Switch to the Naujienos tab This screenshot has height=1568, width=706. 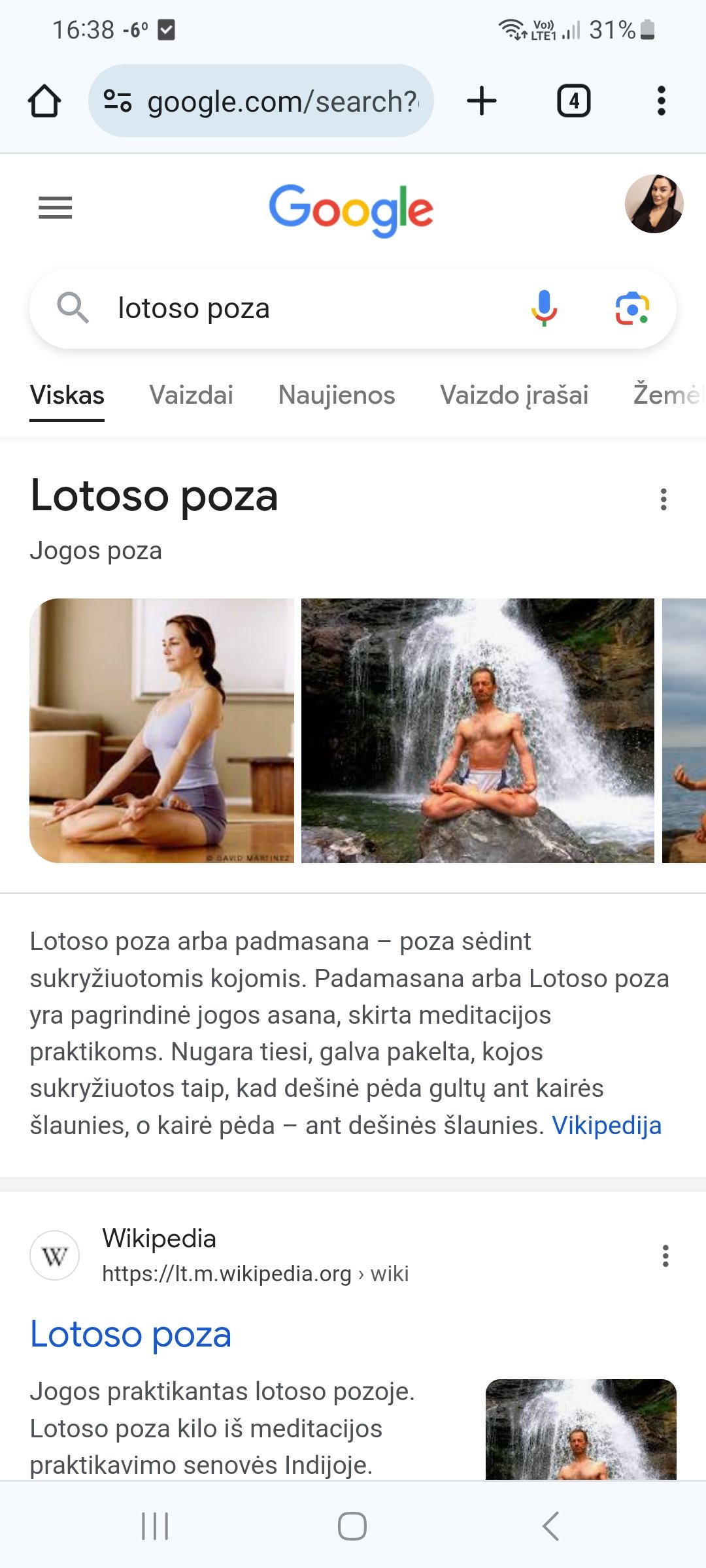(337, 395)
